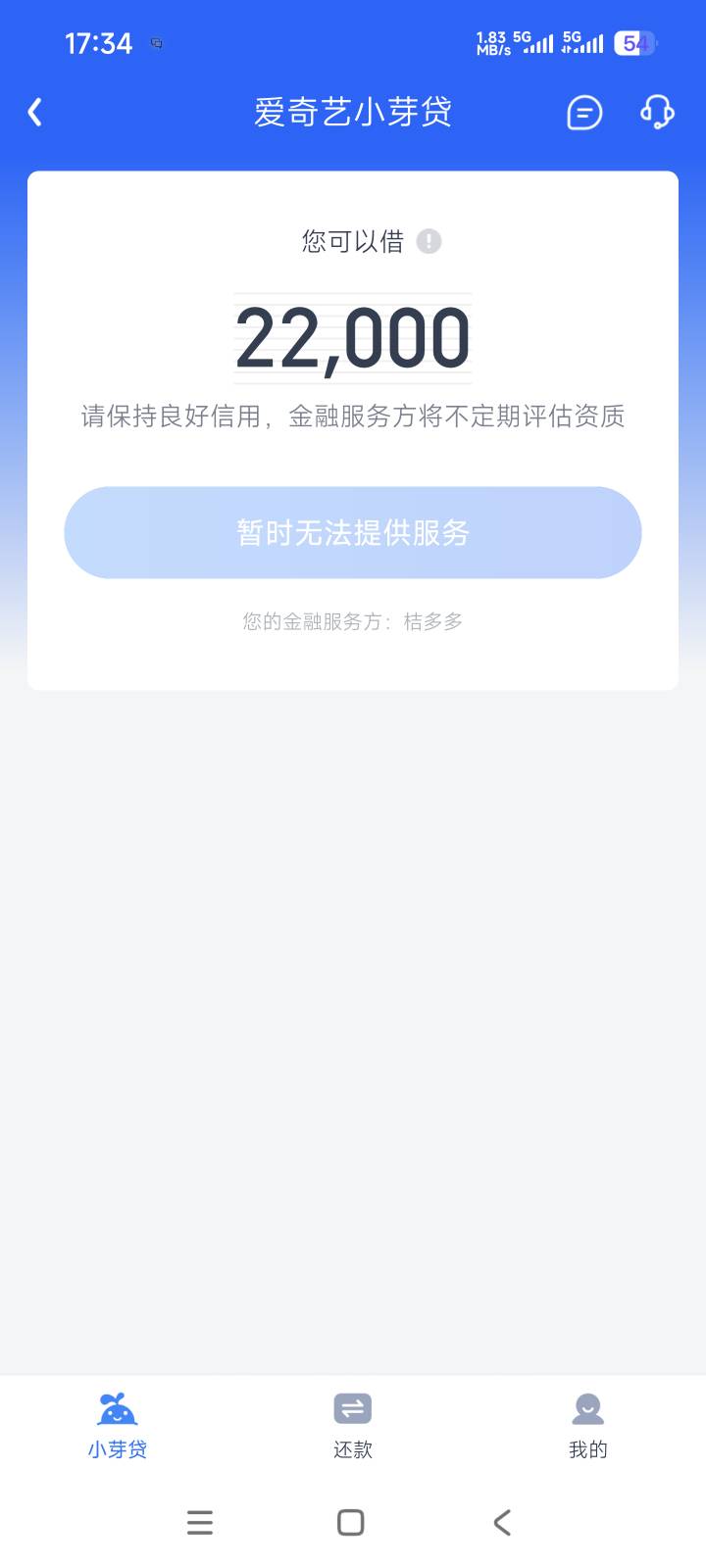This screenshot has height=1568, width=706.
Task: Tap the 暂时无法提供服务 button
Action: 353,532
